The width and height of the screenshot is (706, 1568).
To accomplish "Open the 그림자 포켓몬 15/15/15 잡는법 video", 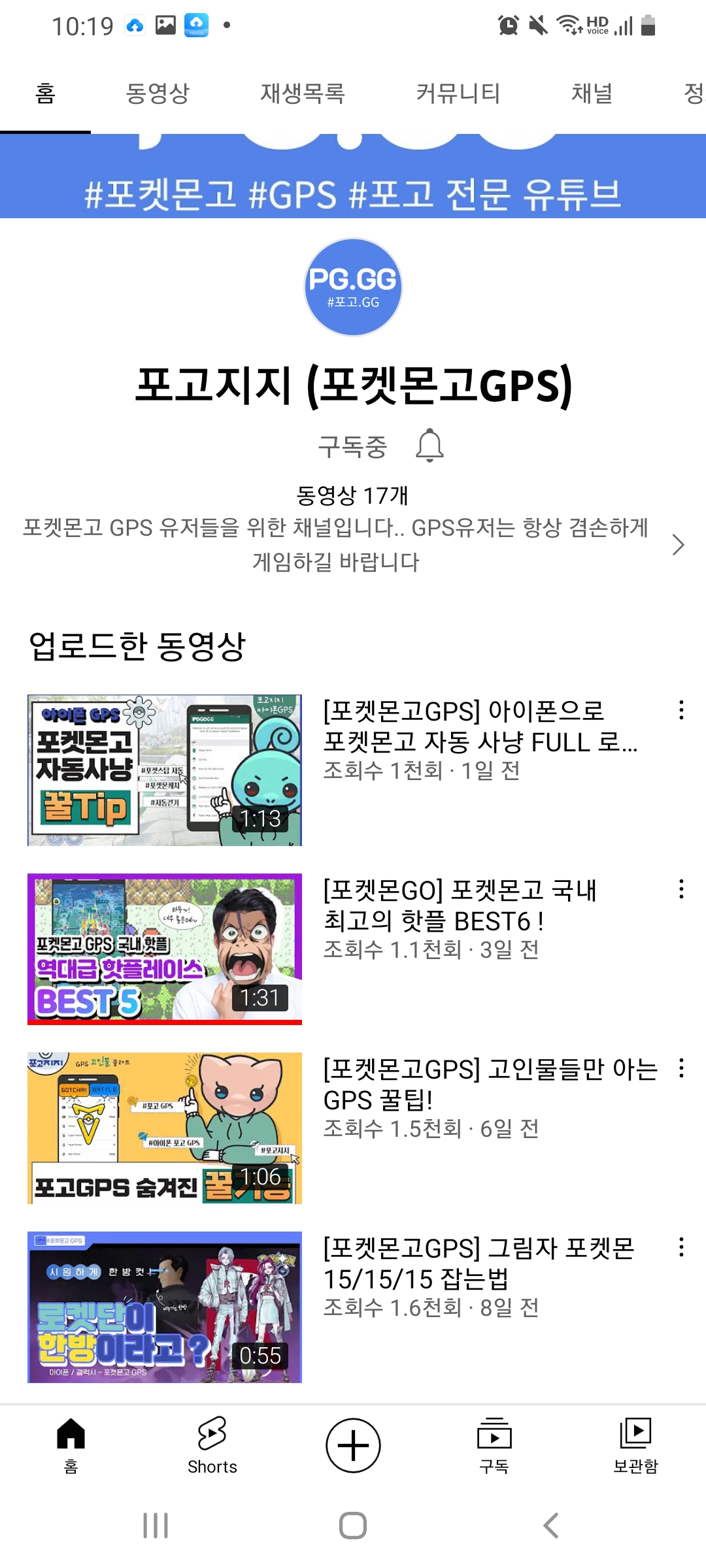I will tap(165, 1307).
